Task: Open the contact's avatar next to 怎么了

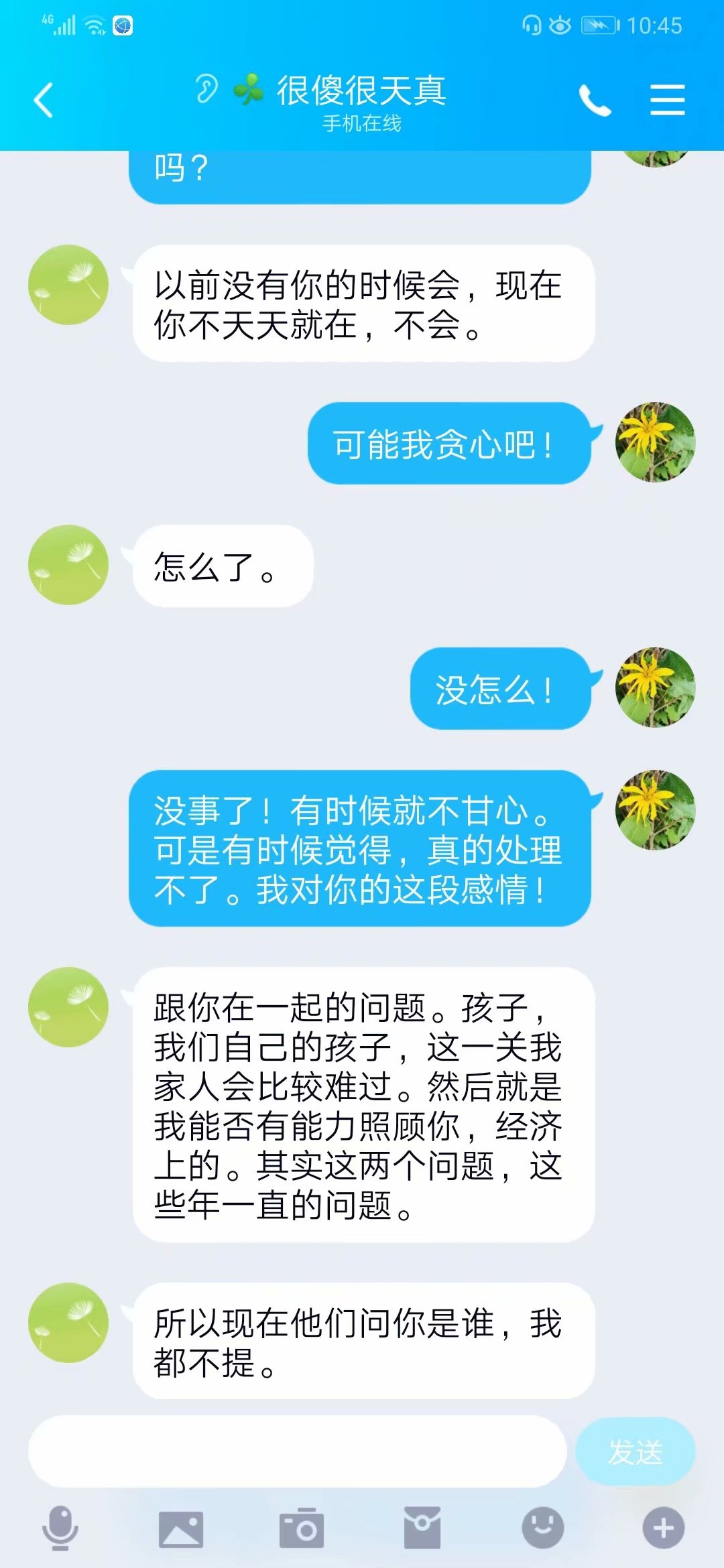Action: point(68,565)
